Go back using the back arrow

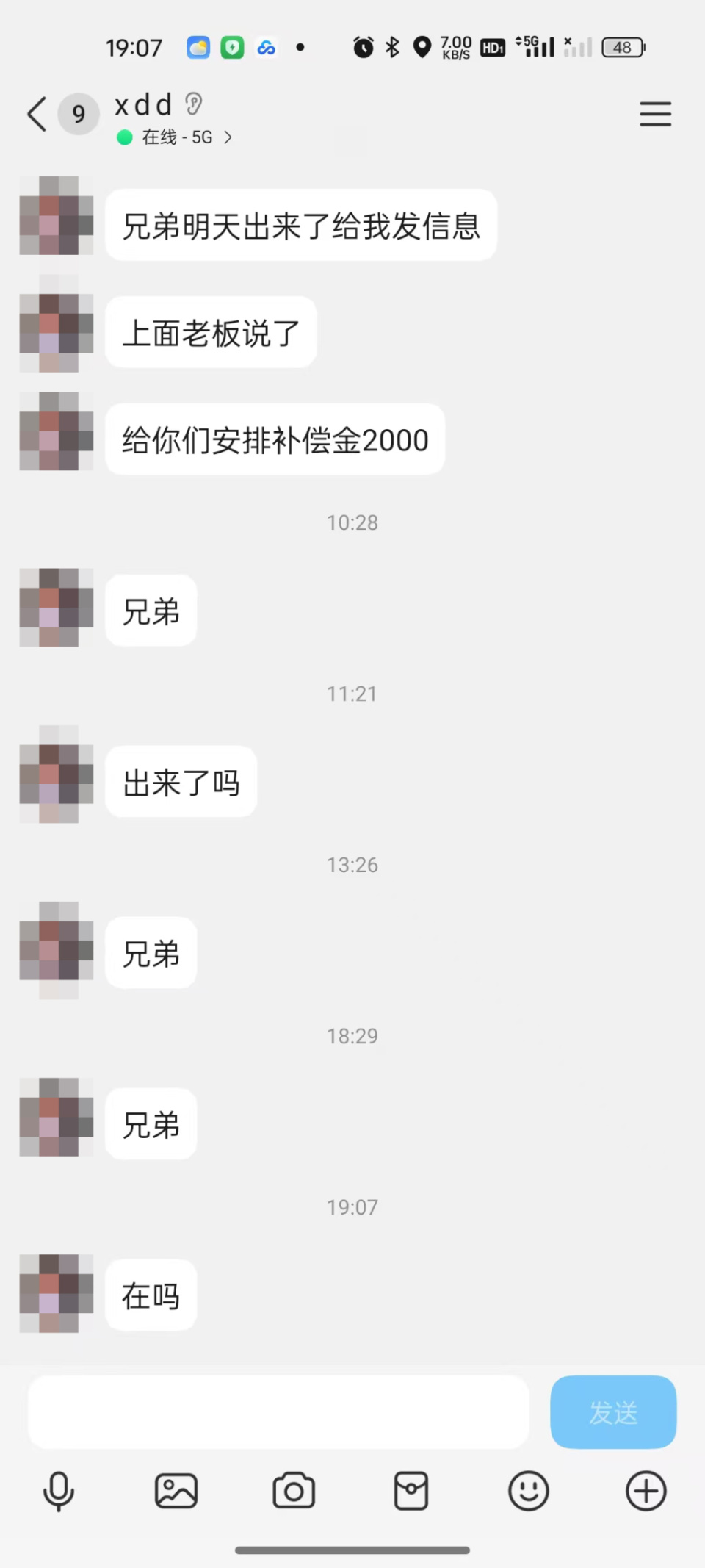(36, 114)
